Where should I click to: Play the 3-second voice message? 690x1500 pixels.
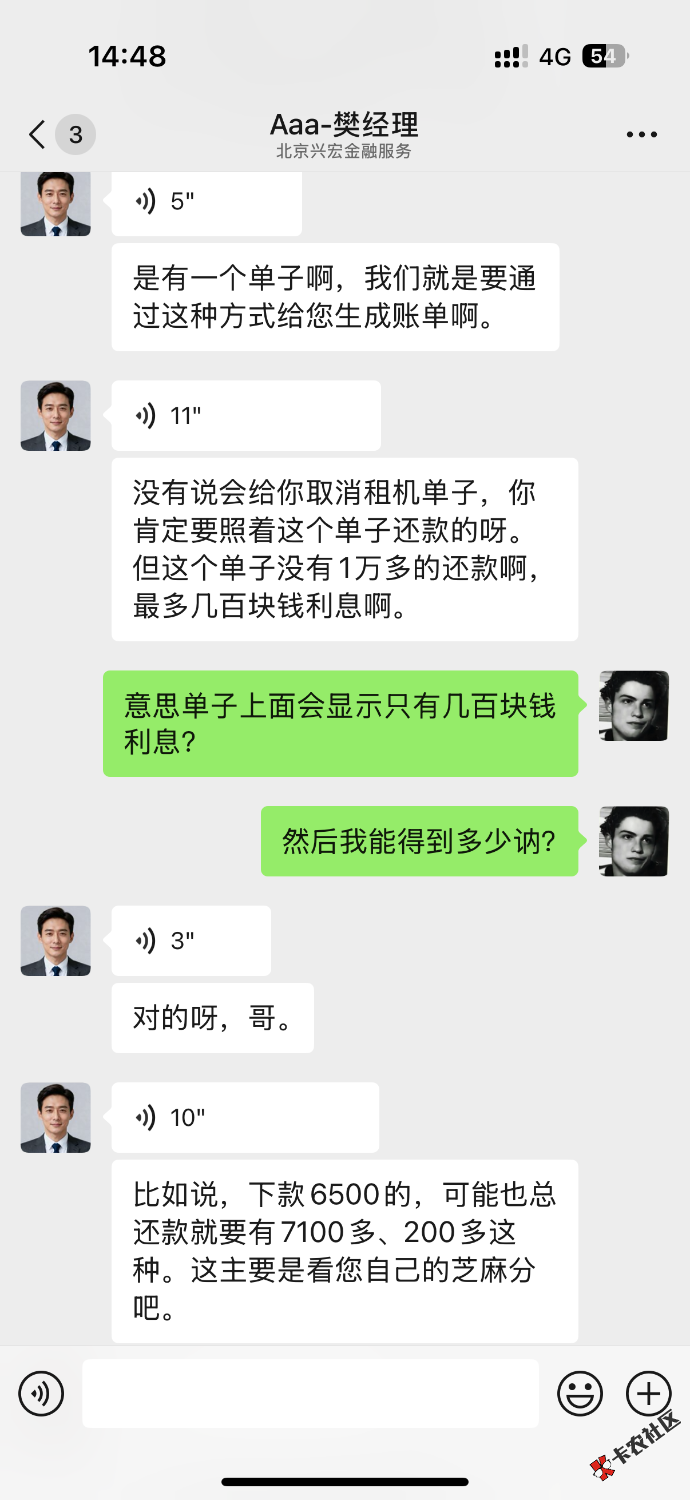coord(190,941)
